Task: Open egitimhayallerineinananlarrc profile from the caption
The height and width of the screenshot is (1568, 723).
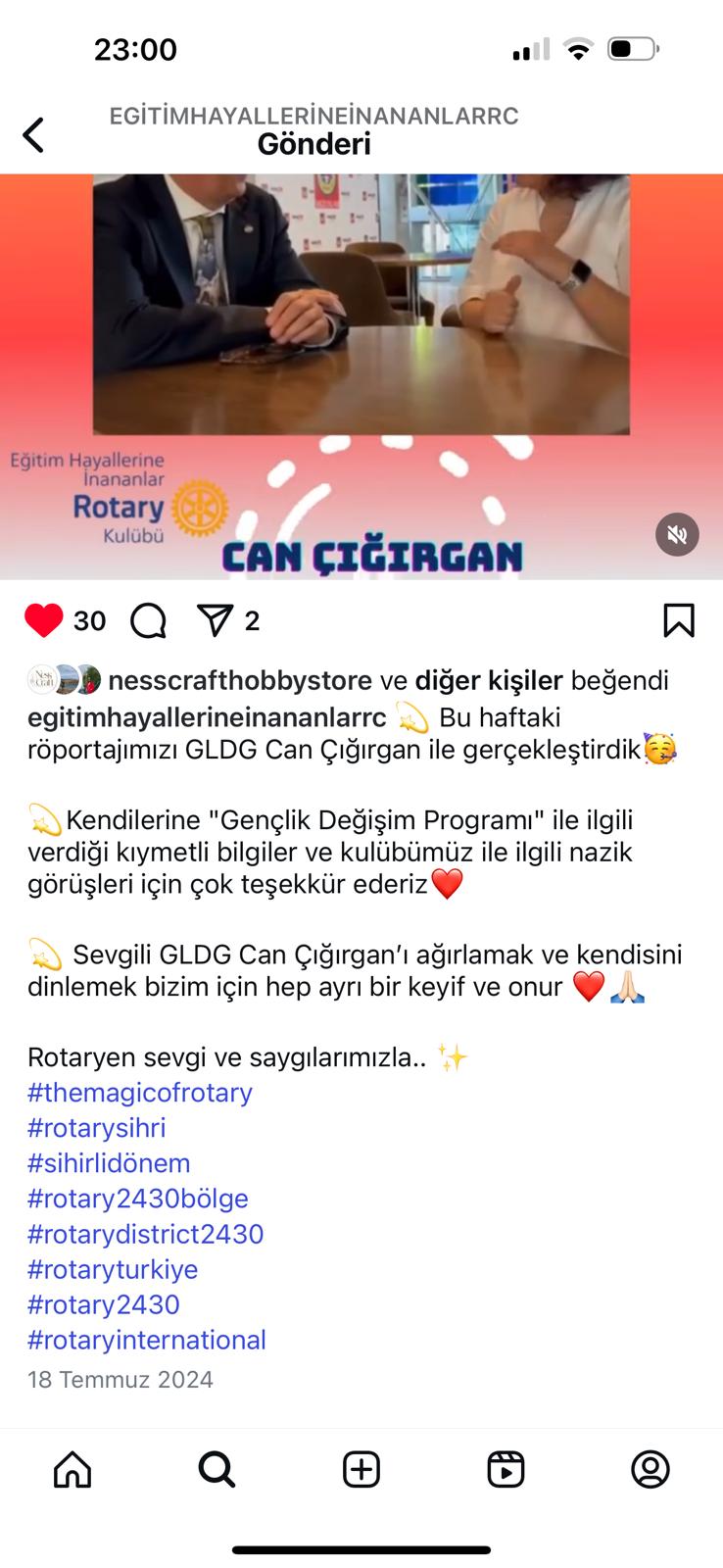Action: (207, 717)
